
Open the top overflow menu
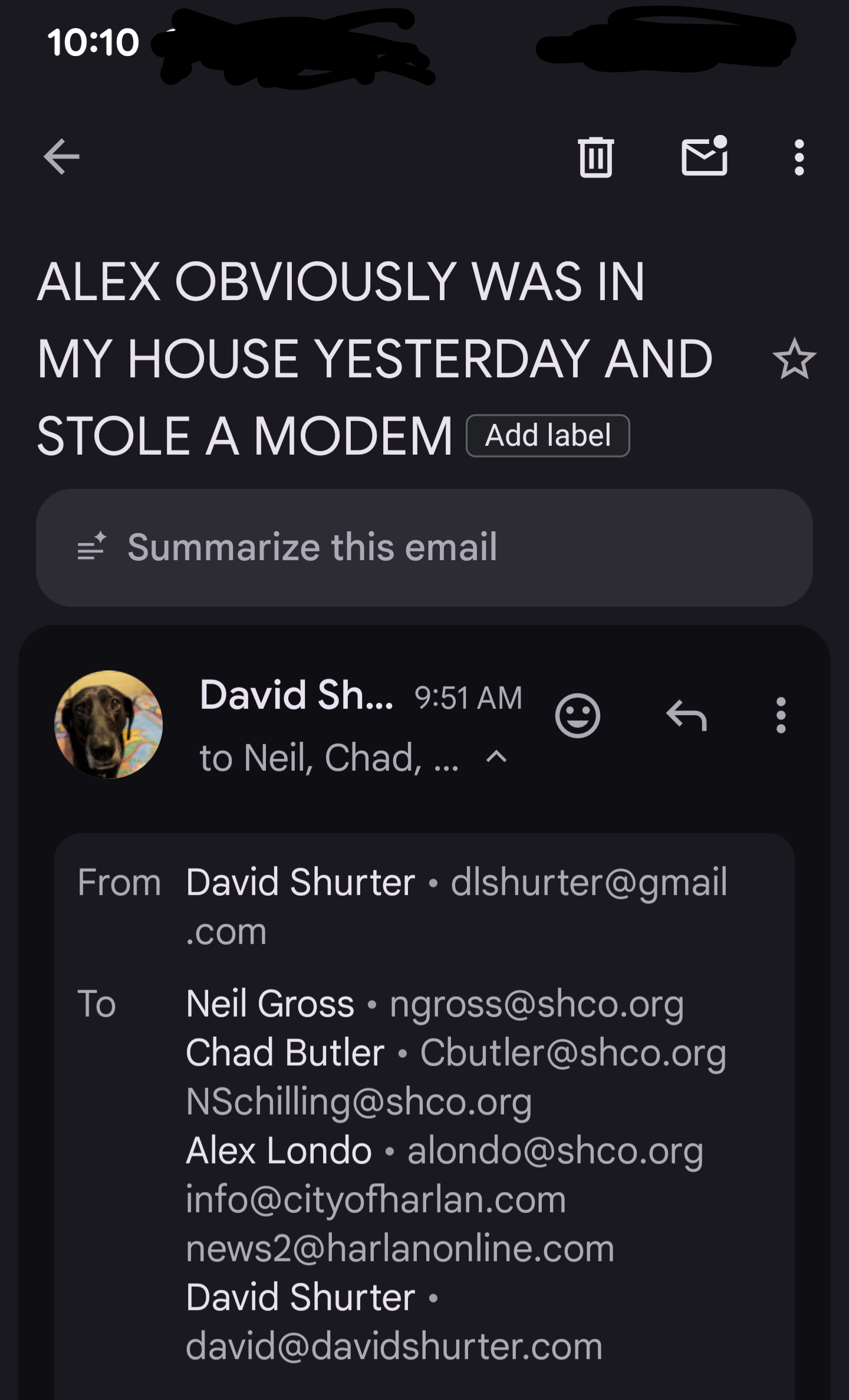click(799, 157)
